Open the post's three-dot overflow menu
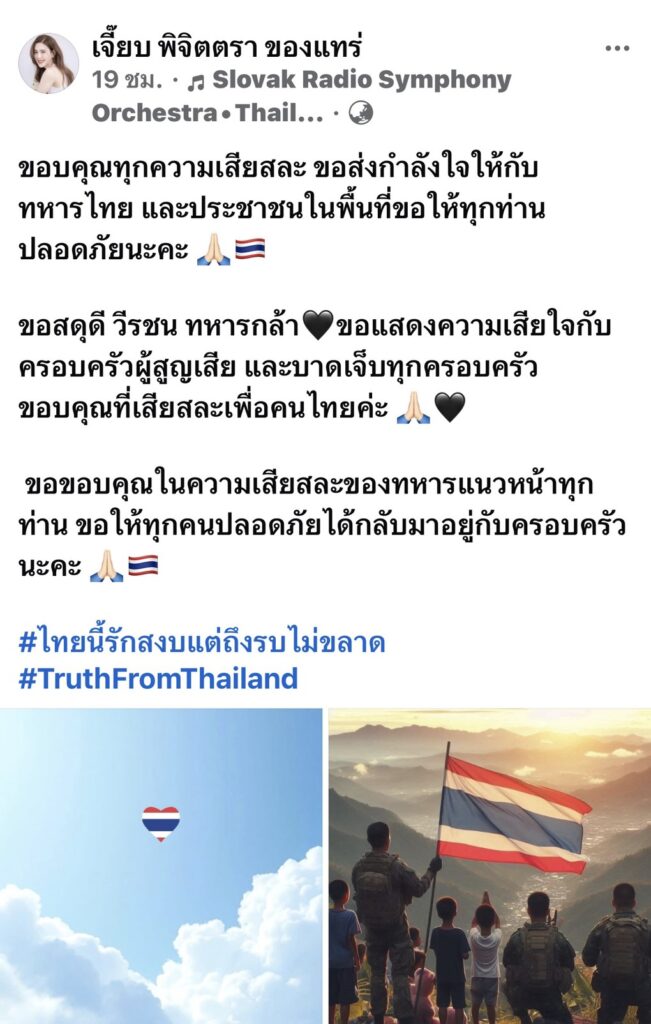651x1024 pixels. point(617,48)
